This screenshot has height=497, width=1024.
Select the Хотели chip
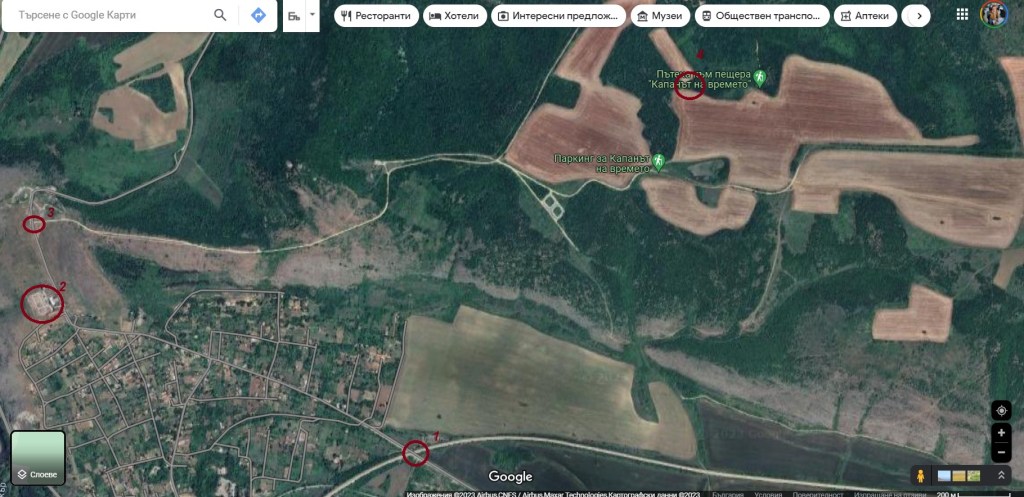click(x=455, y=16)
